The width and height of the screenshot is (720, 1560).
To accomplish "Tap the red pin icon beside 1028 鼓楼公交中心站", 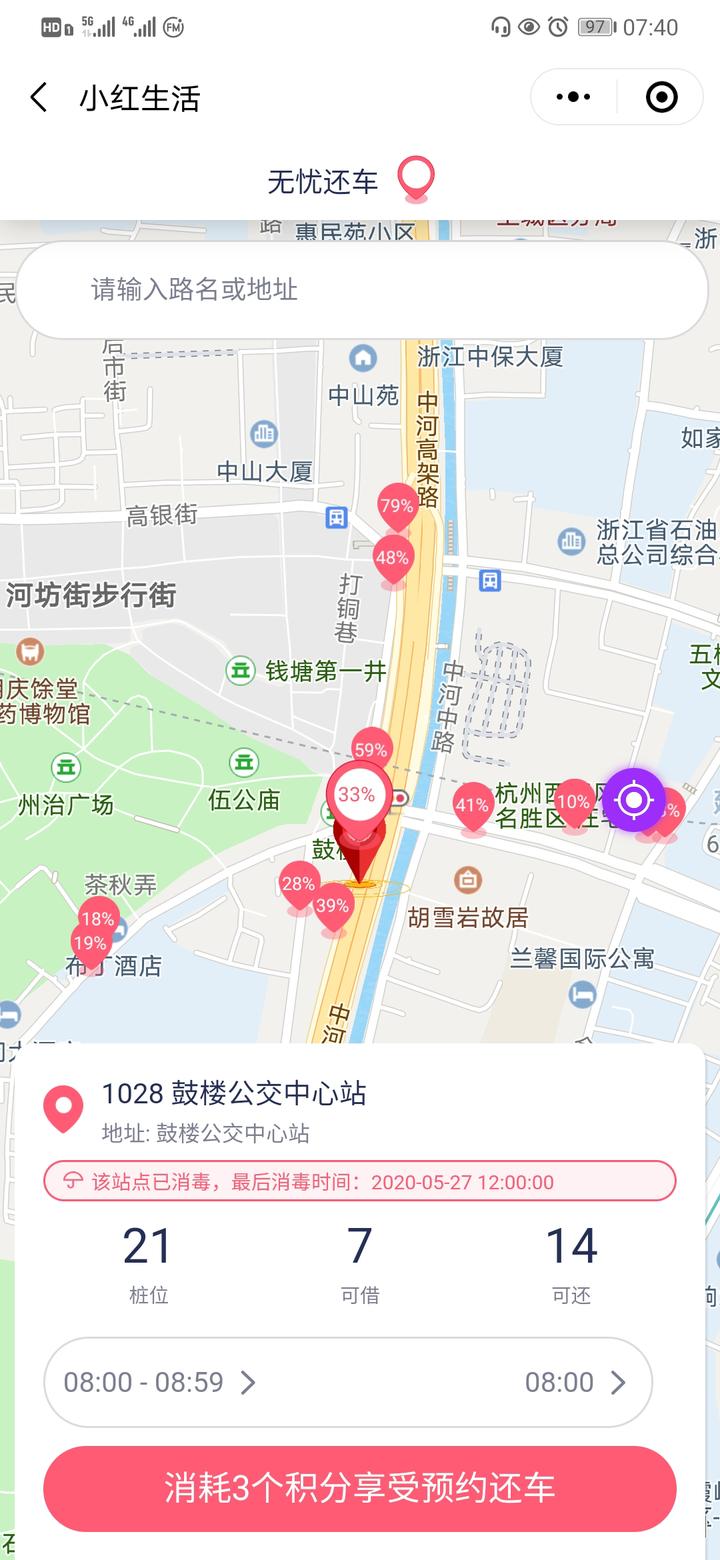I will pyautogui.click(x=62, y=1106).
